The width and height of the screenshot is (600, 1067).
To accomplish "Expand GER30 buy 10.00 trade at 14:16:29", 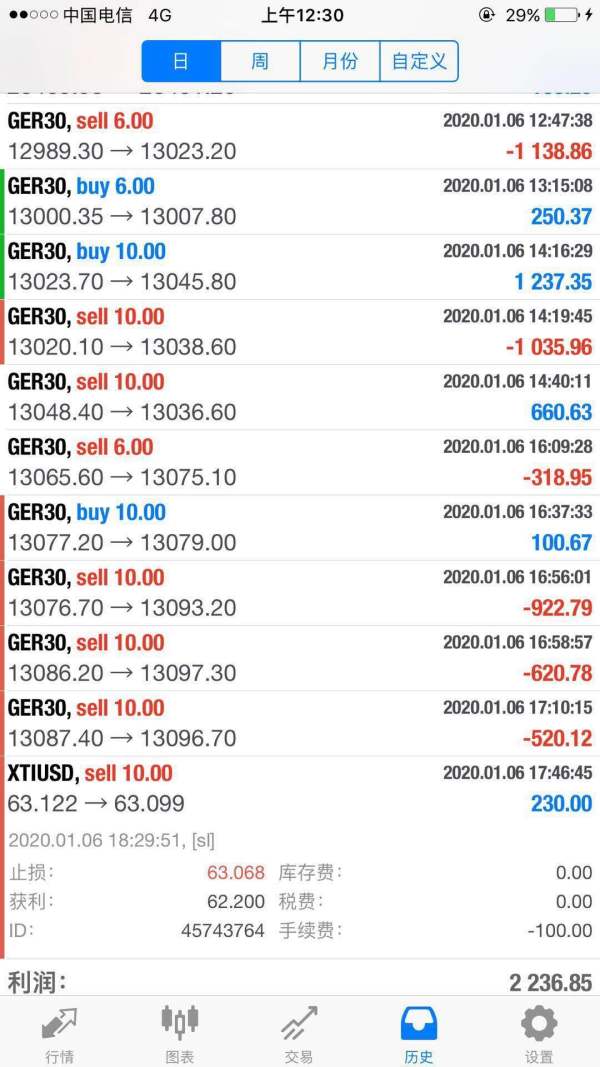I will tap(300, 266).
